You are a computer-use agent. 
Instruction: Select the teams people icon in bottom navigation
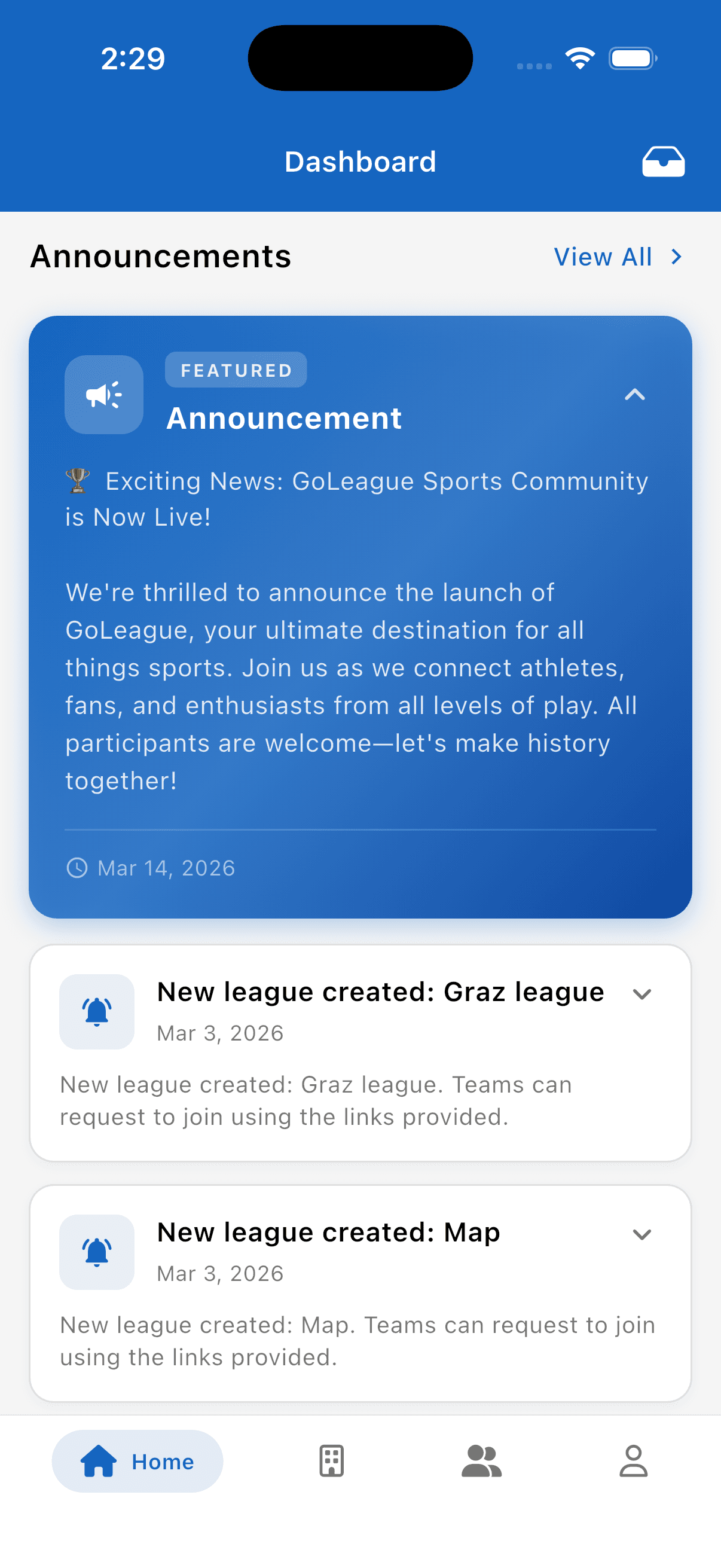tap(481, 1460)
